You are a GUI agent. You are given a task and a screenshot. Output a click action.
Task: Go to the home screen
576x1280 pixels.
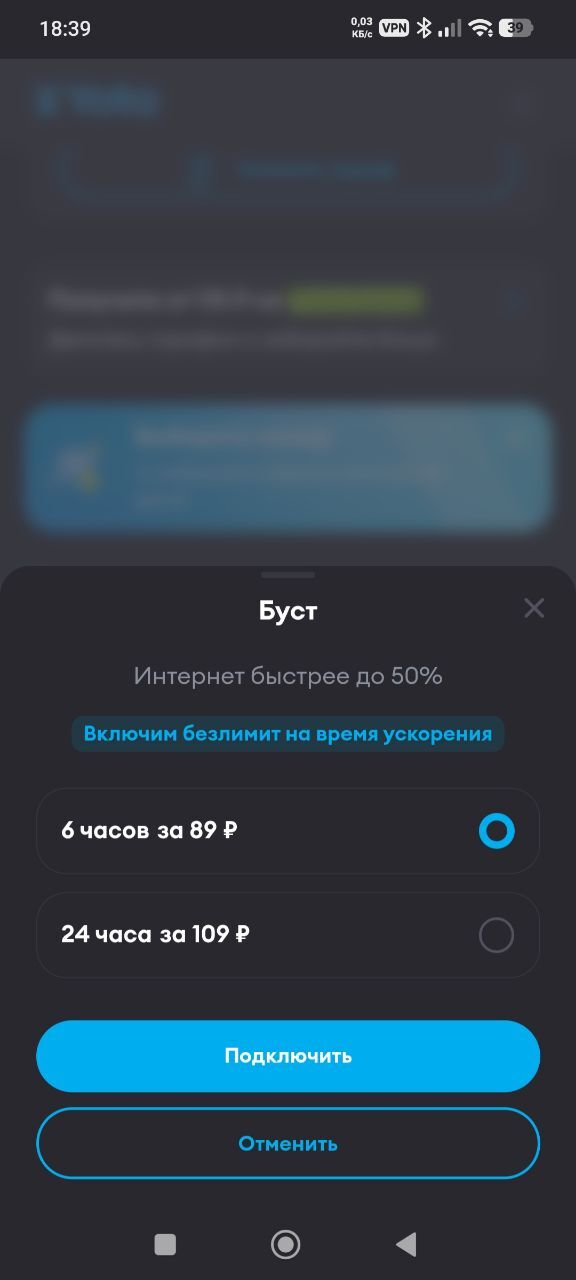coord(286,1244)
